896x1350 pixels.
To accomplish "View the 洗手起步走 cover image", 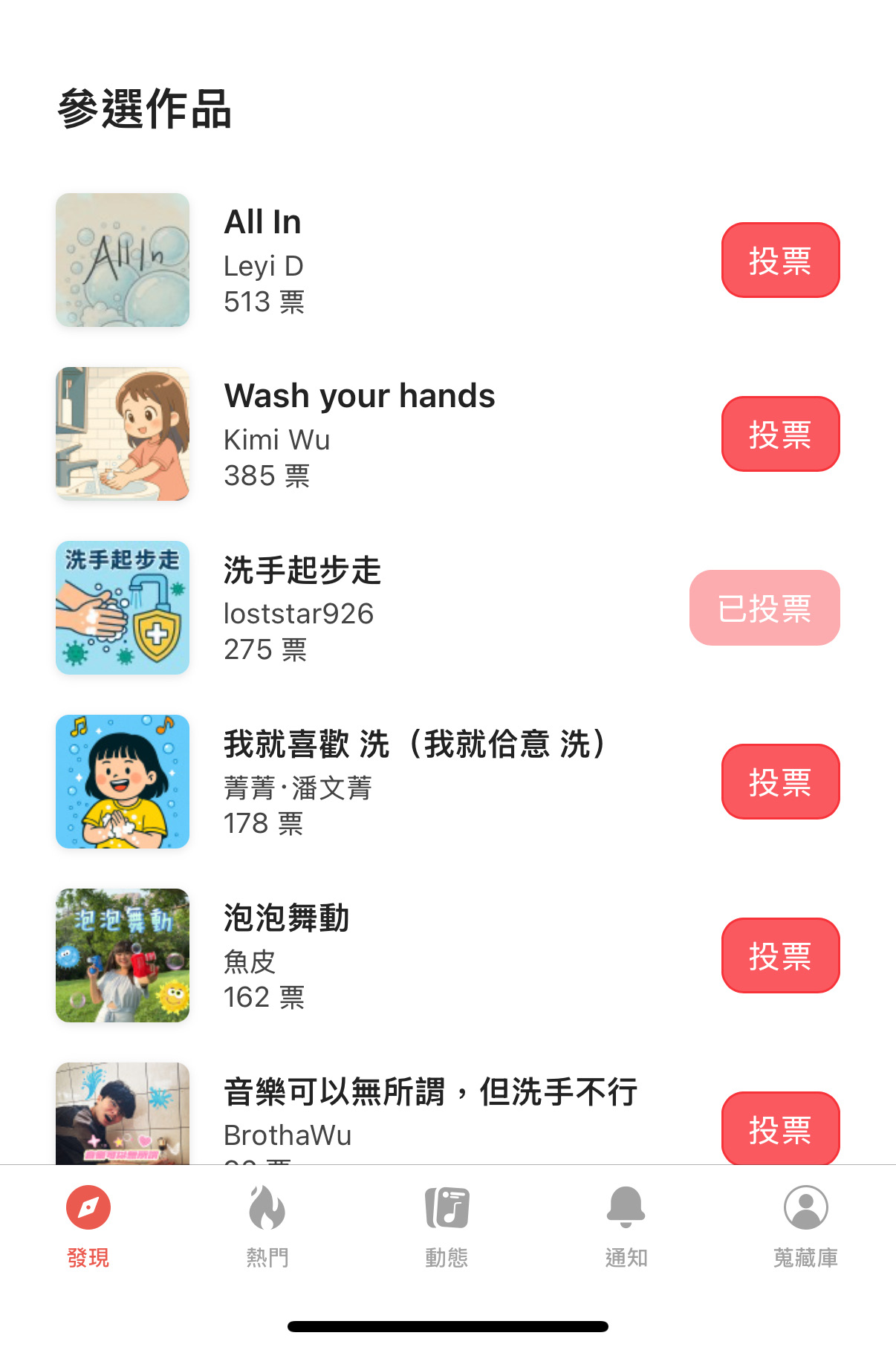I will pos(123,608).
